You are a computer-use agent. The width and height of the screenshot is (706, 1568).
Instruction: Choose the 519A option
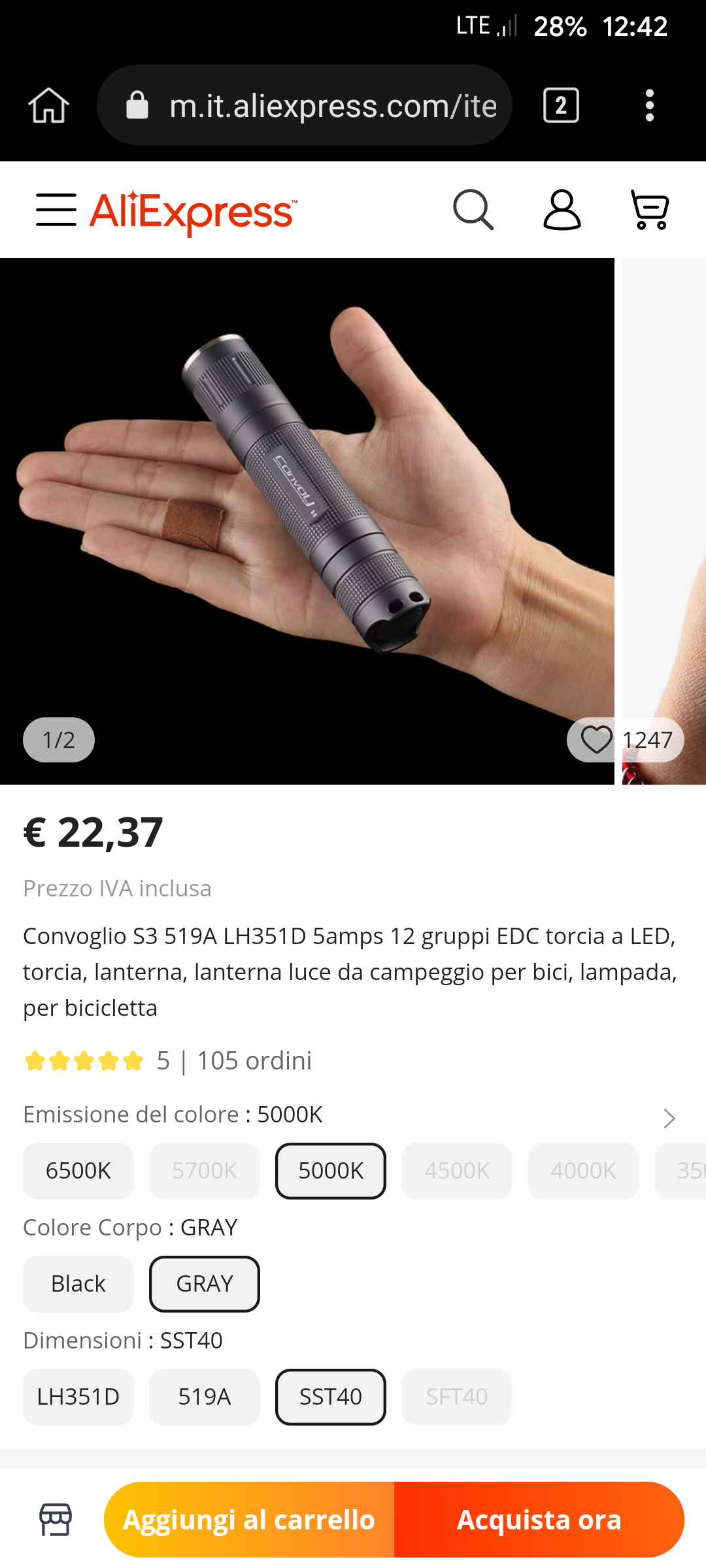coord(205,1397)
